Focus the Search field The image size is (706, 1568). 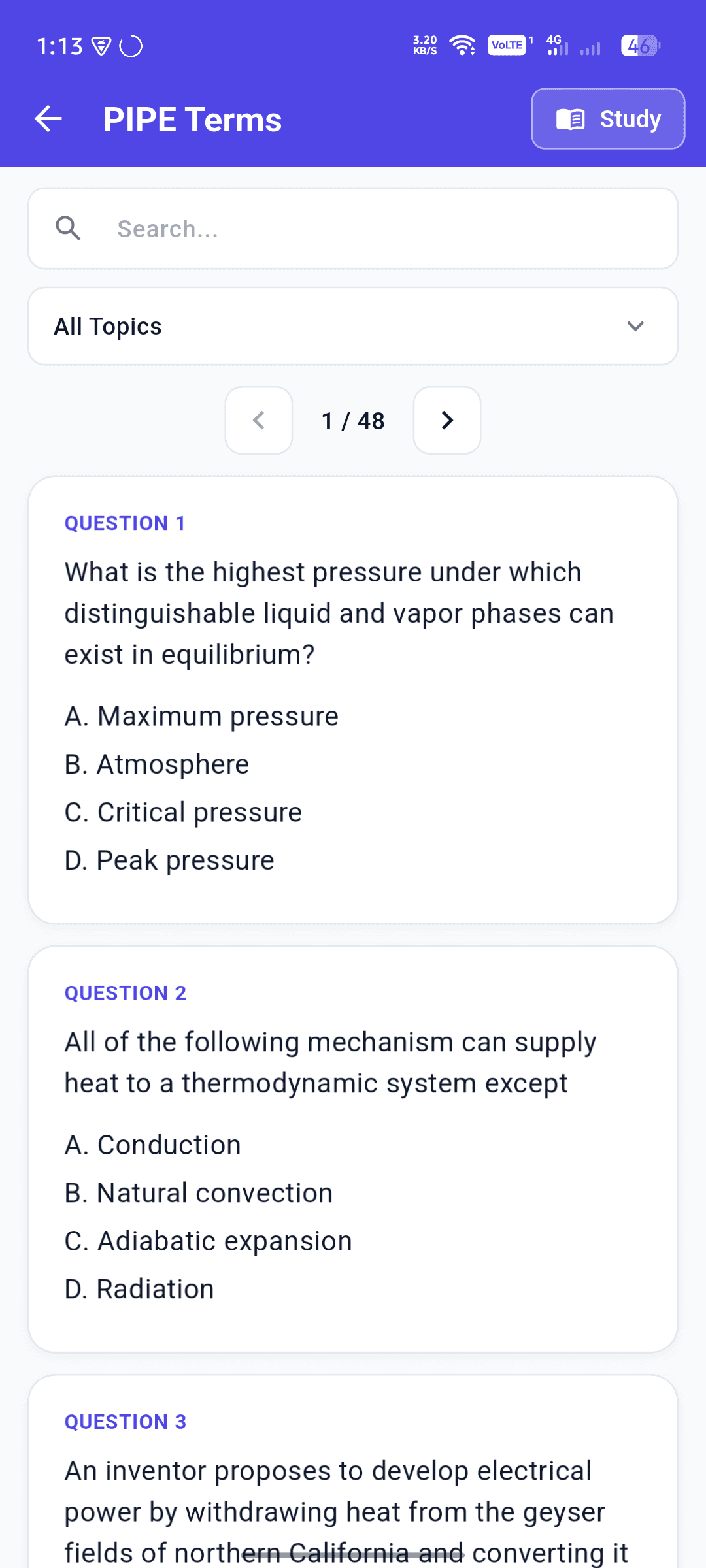(353, 229)
